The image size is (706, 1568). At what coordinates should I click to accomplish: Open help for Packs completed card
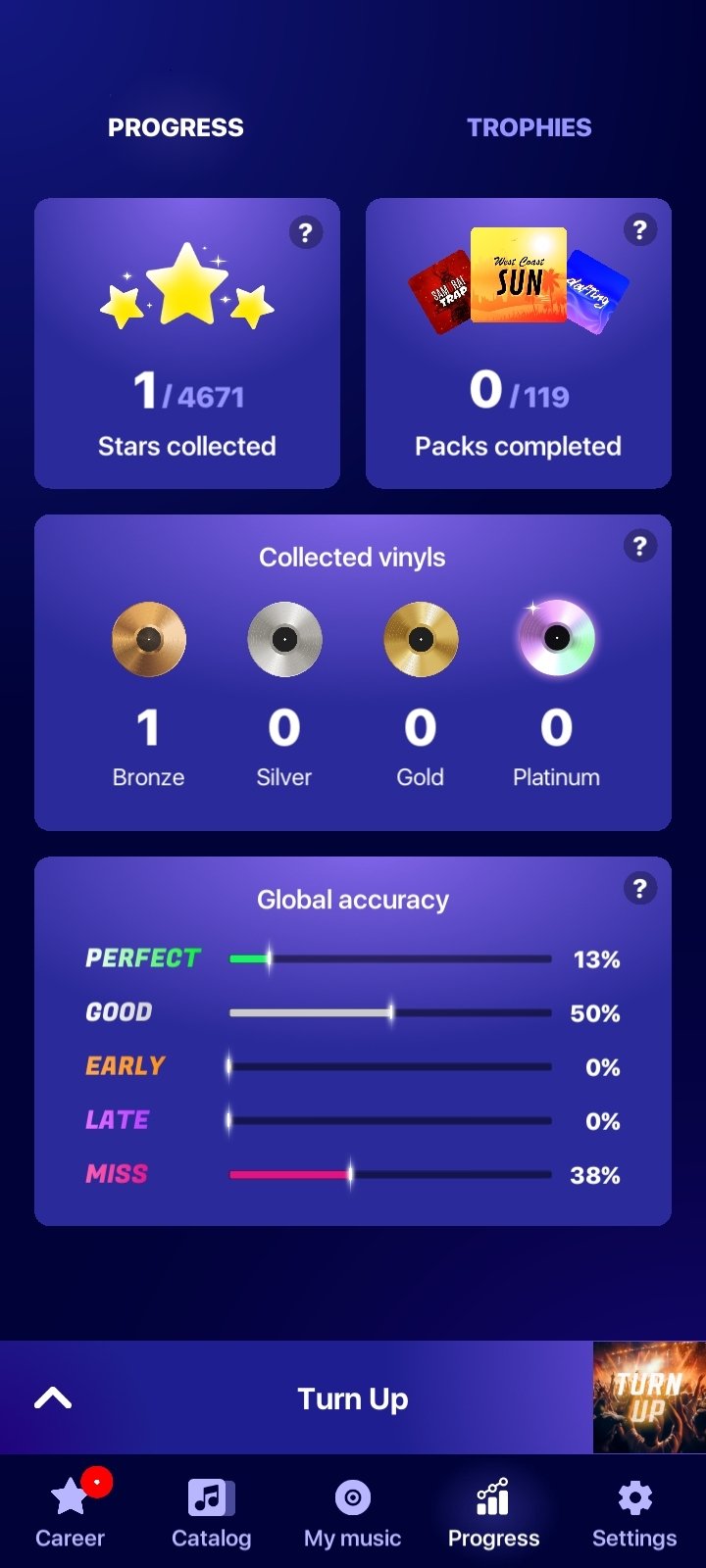pos(639,230)
